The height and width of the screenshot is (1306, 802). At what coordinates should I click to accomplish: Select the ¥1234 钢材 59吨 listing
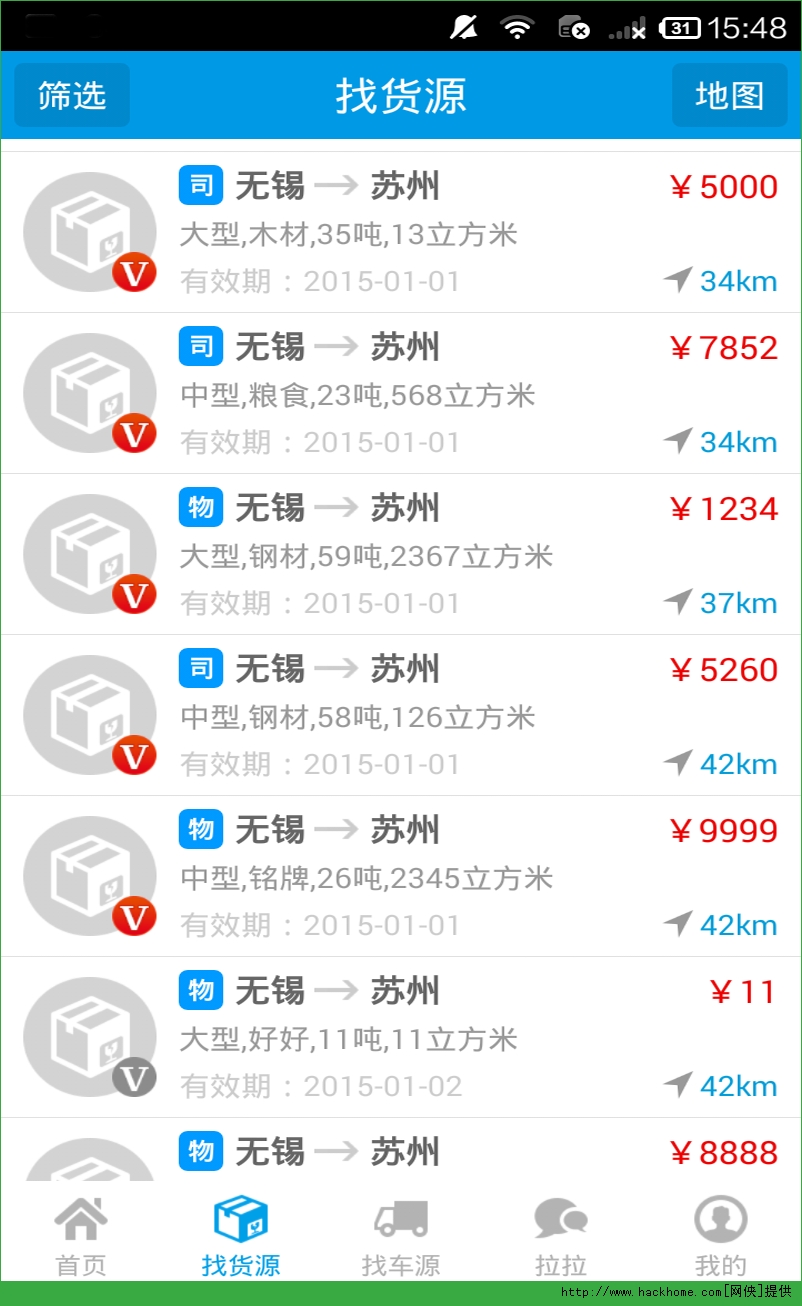pos(400,555)
